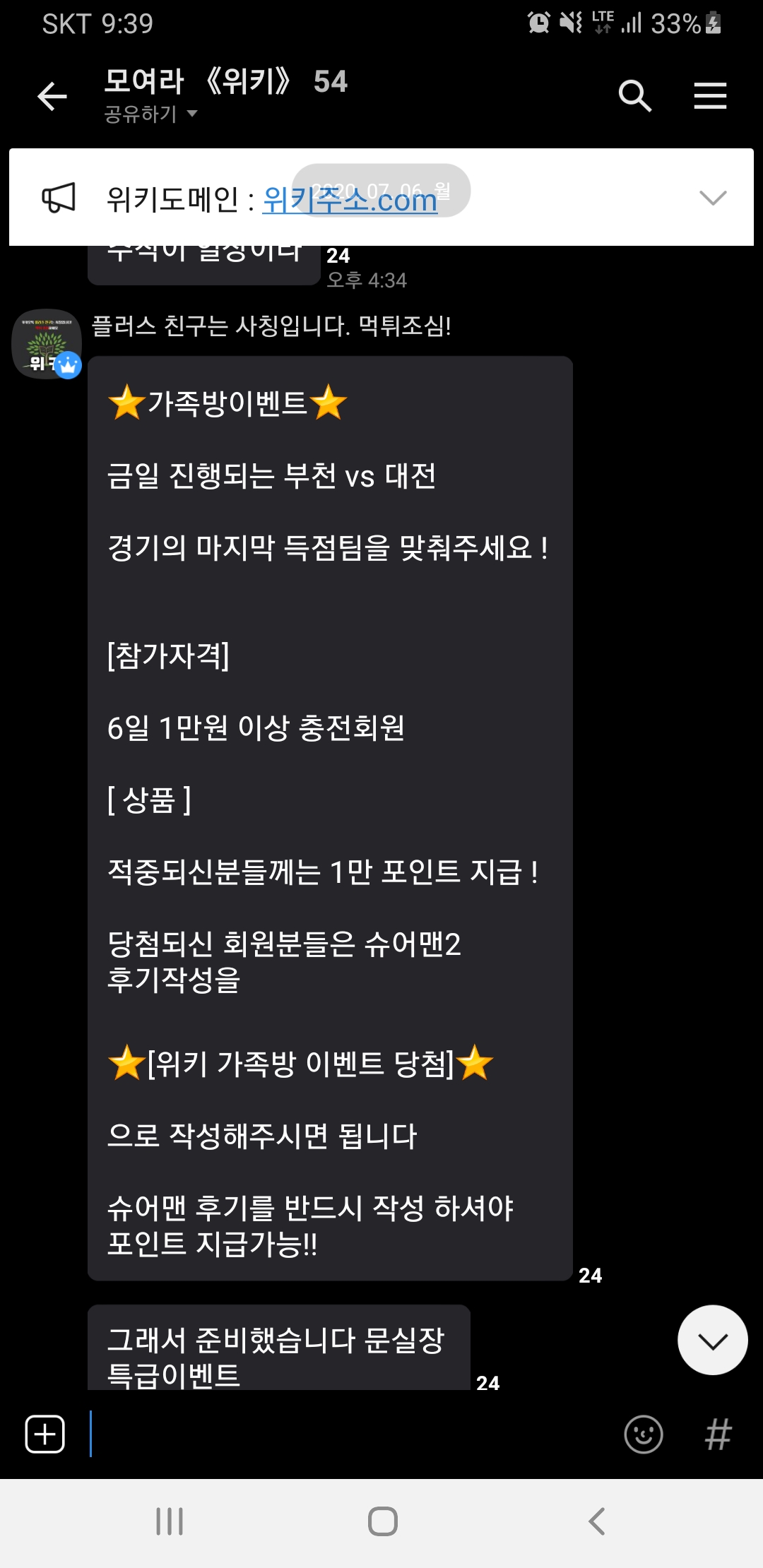Screen dimensions: 763x1568
Task: Open the plus attachment menu
Action: pyautogui.click(x=45, y=1435)
